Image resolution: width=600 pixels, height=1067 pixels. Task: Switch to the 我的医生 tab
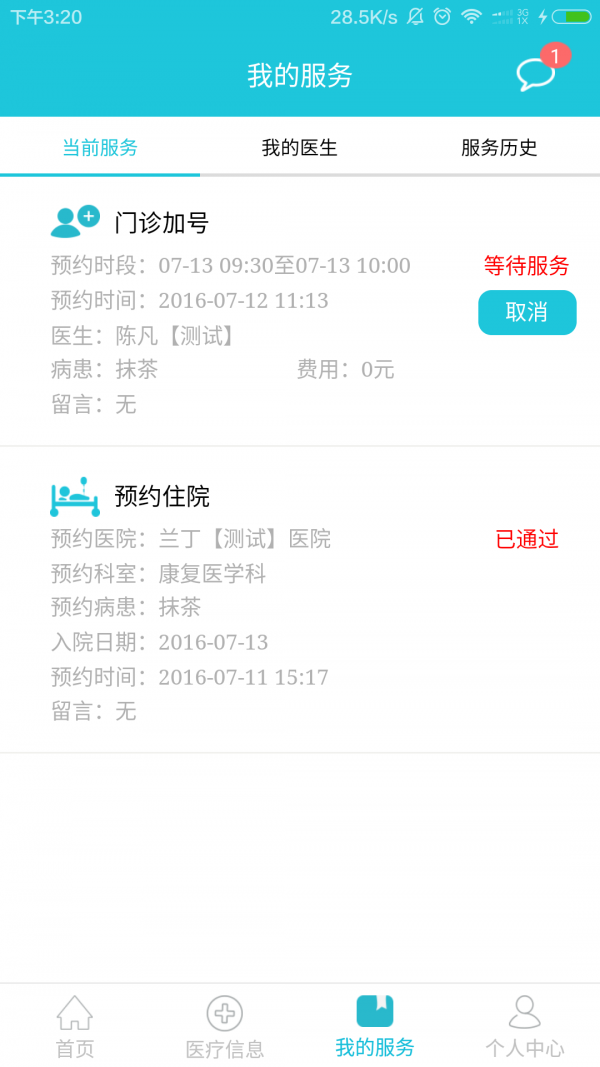[x=299, y=148]
